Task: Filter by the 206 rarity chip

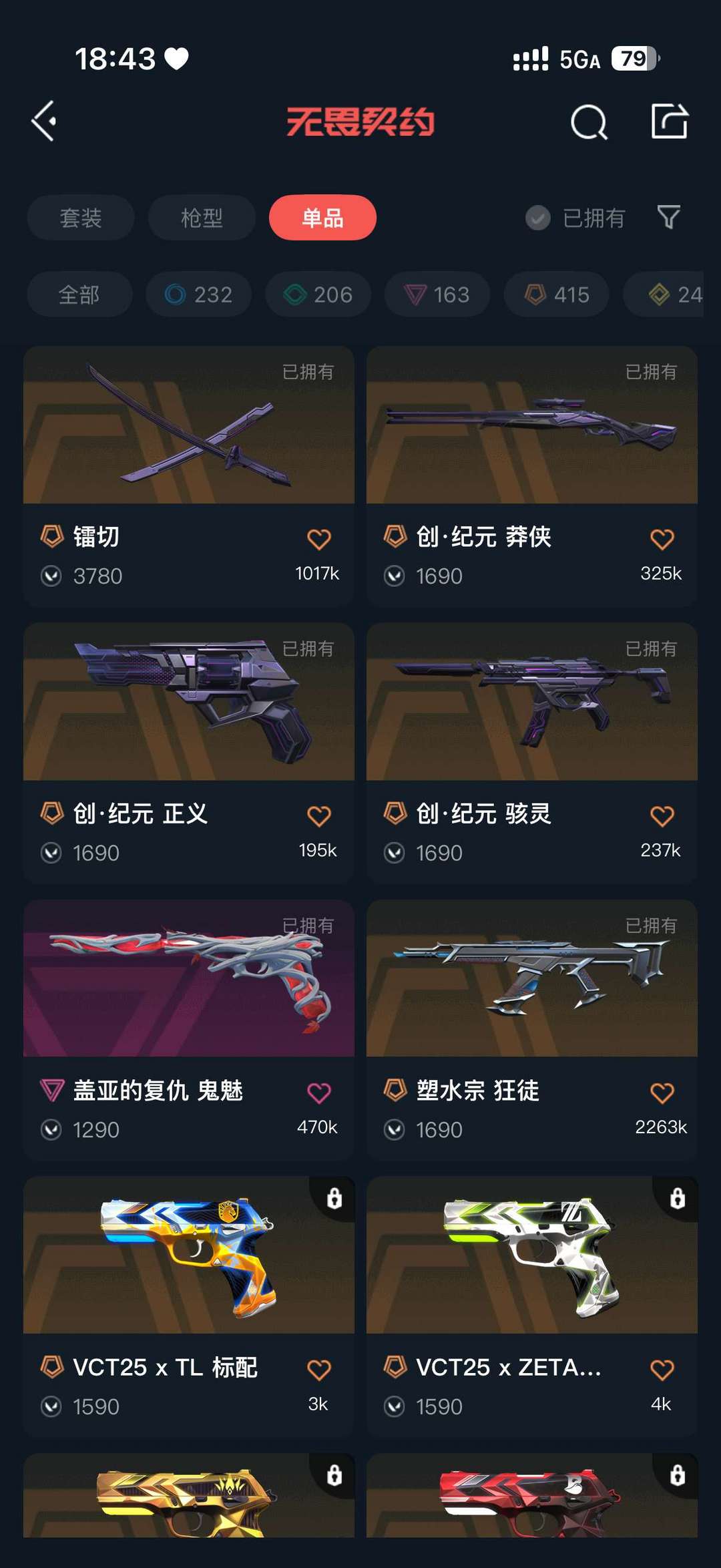Action: [318, 295]
